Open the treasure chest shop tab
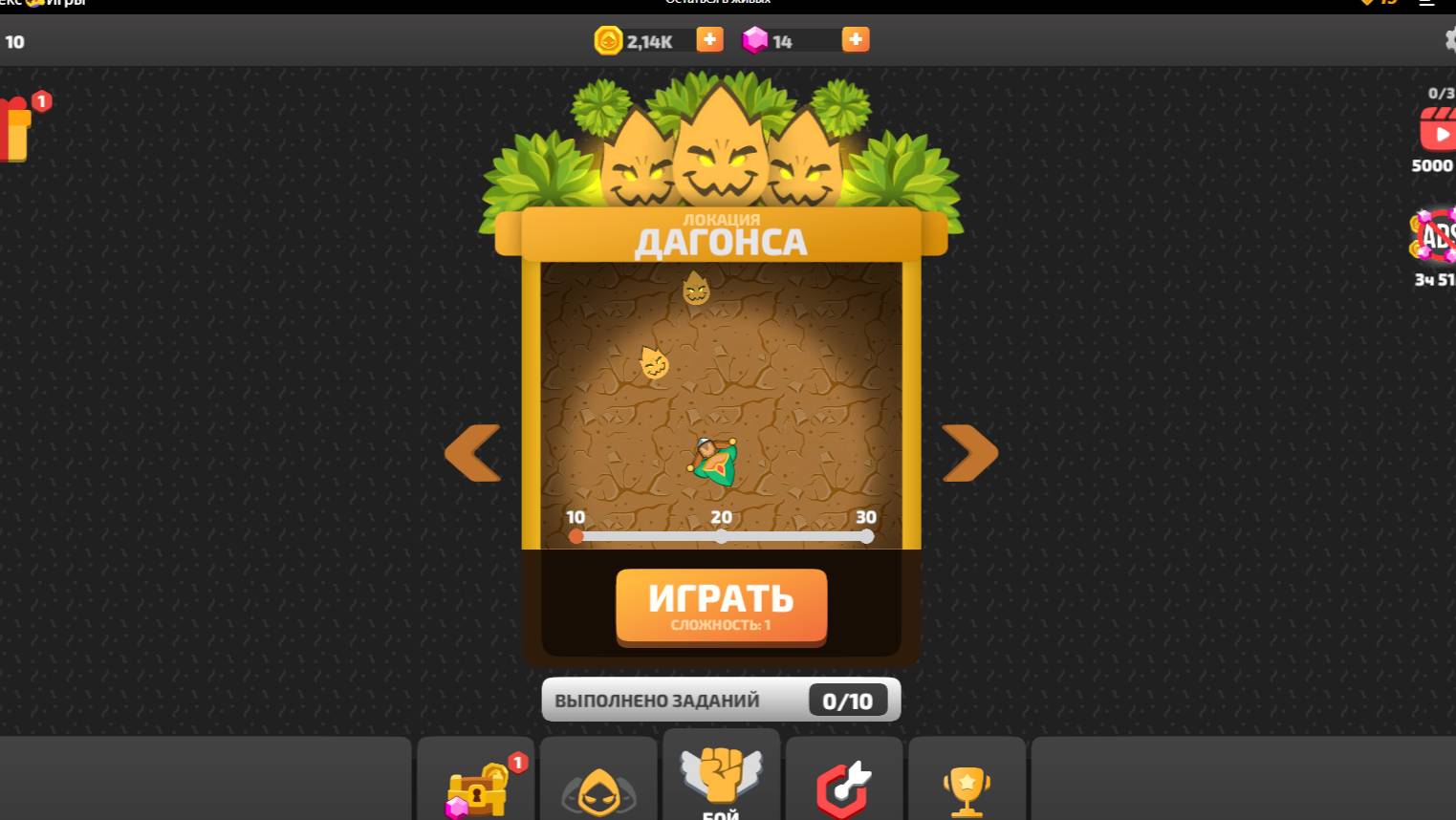Screen dimensions: 1456x820 pos(476,789)
